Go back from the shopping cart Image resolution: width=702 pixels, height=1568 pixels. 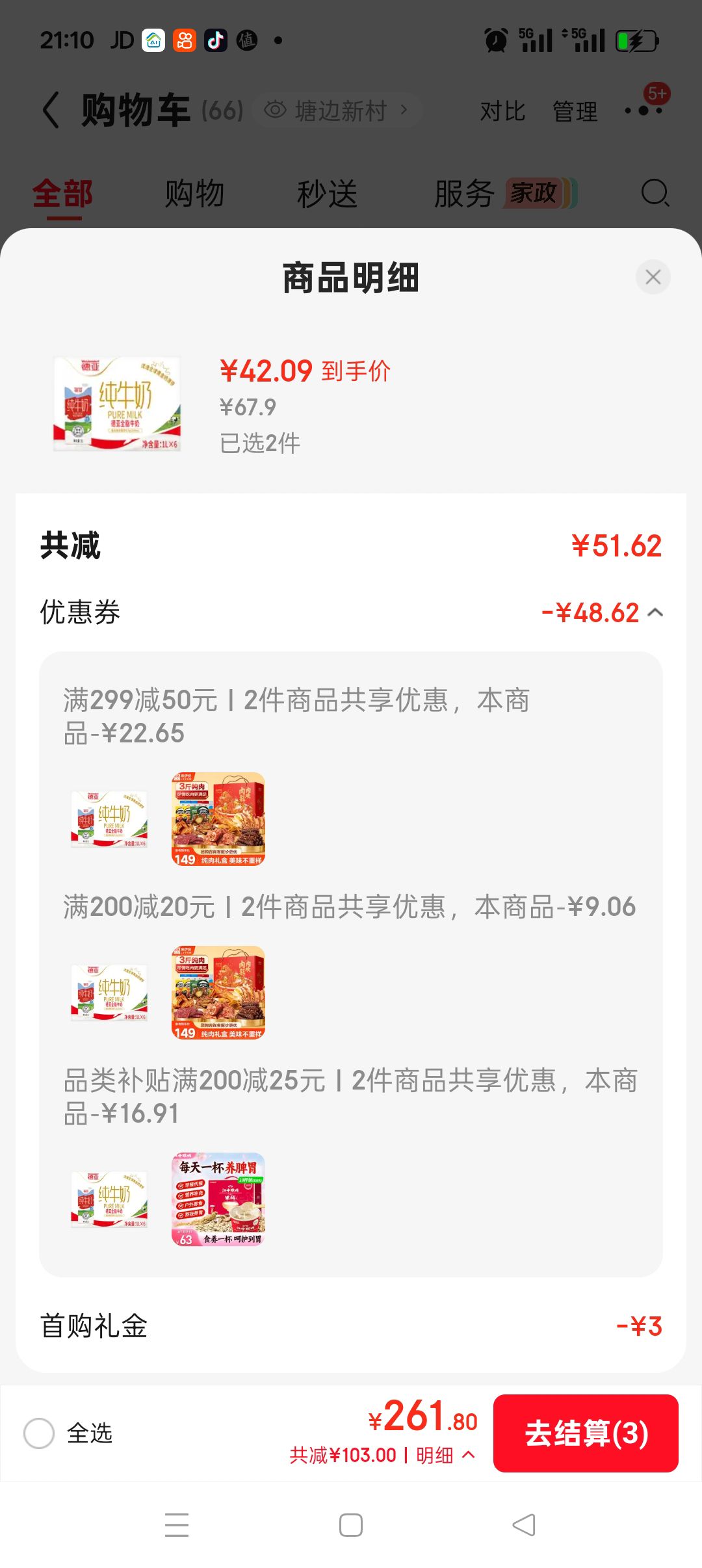(x=51, y=111)
